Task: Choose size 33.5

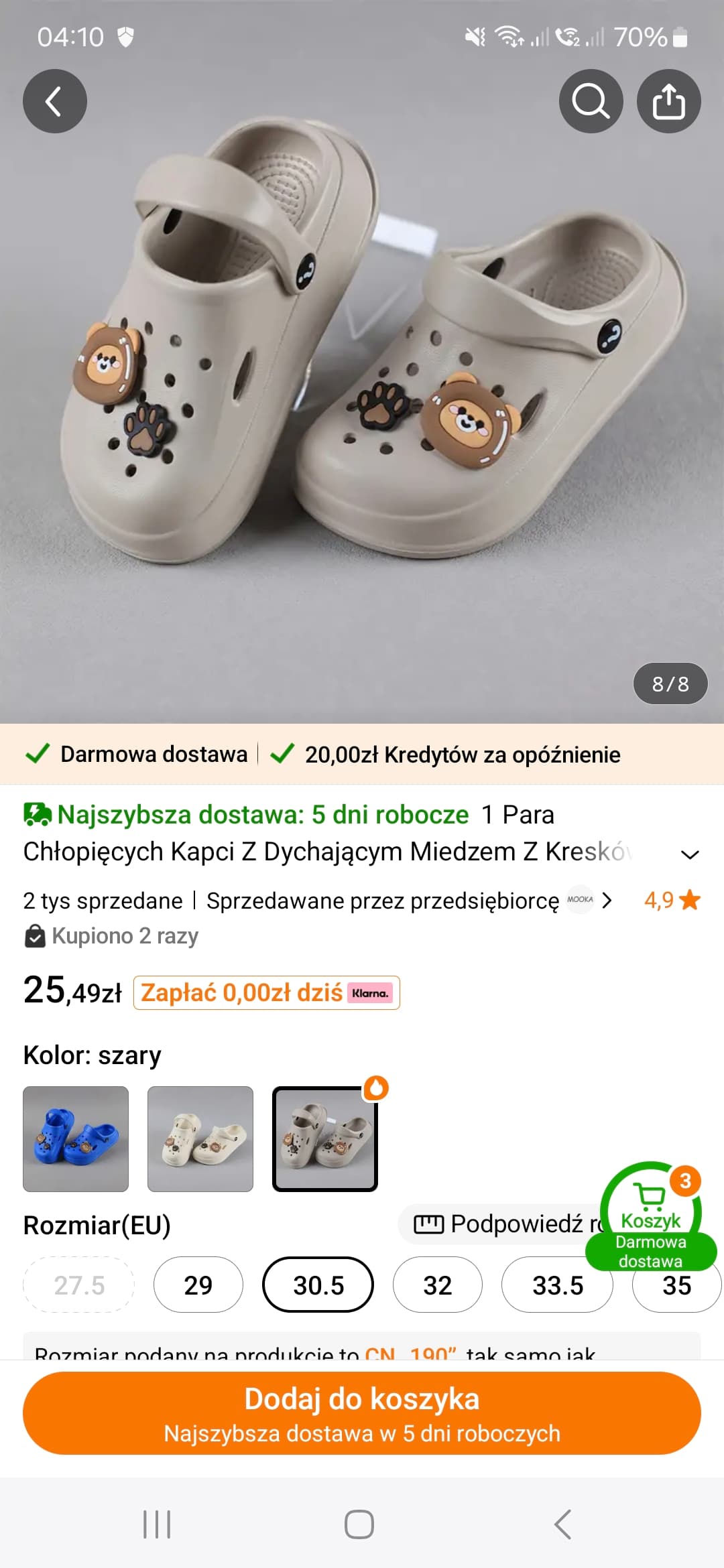Action: tap(558, 1285)
